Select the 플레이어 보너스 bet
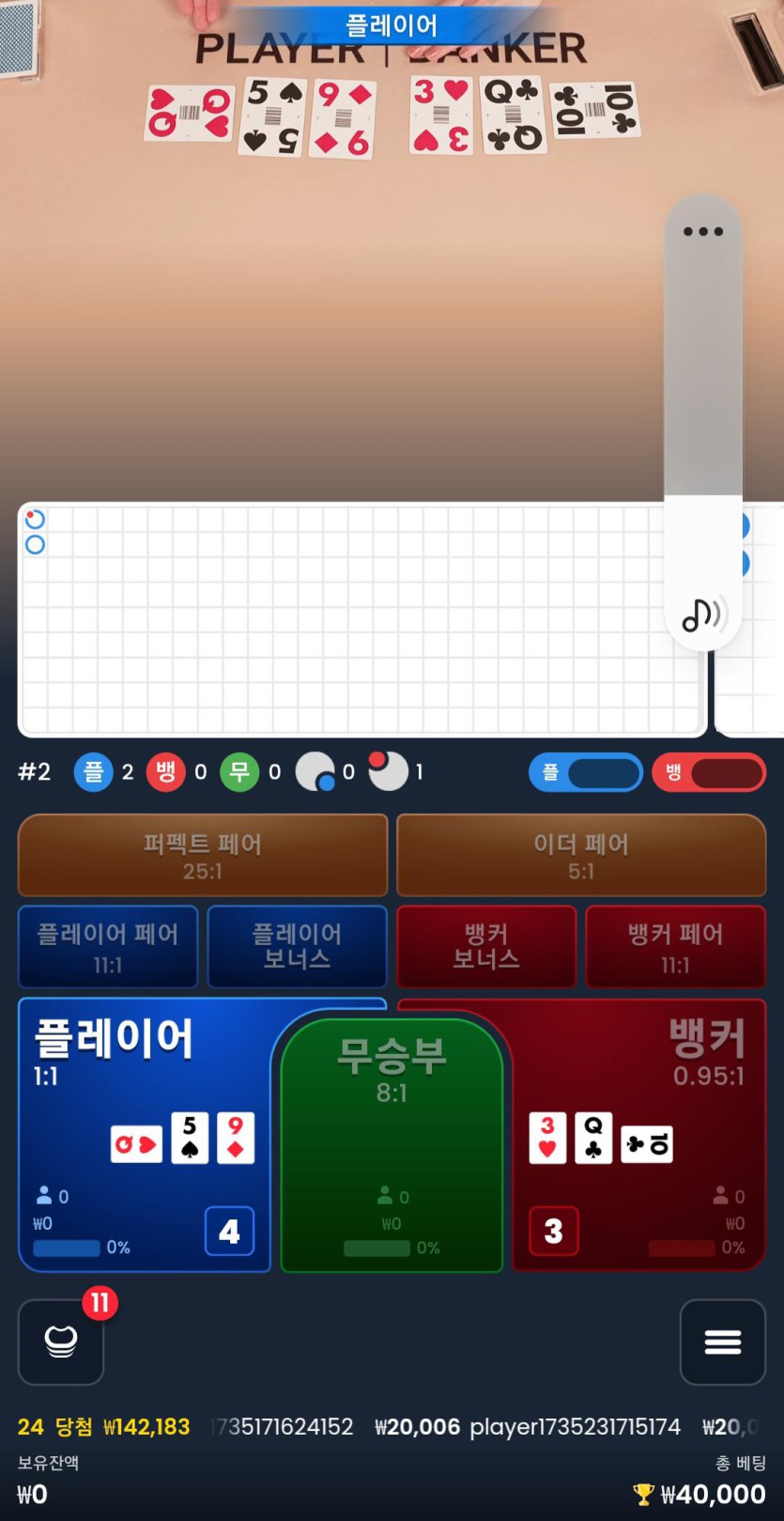Image resolution: width=784 pixels, height=1521 pixels. pyautogui.click(x=297, y=946)
